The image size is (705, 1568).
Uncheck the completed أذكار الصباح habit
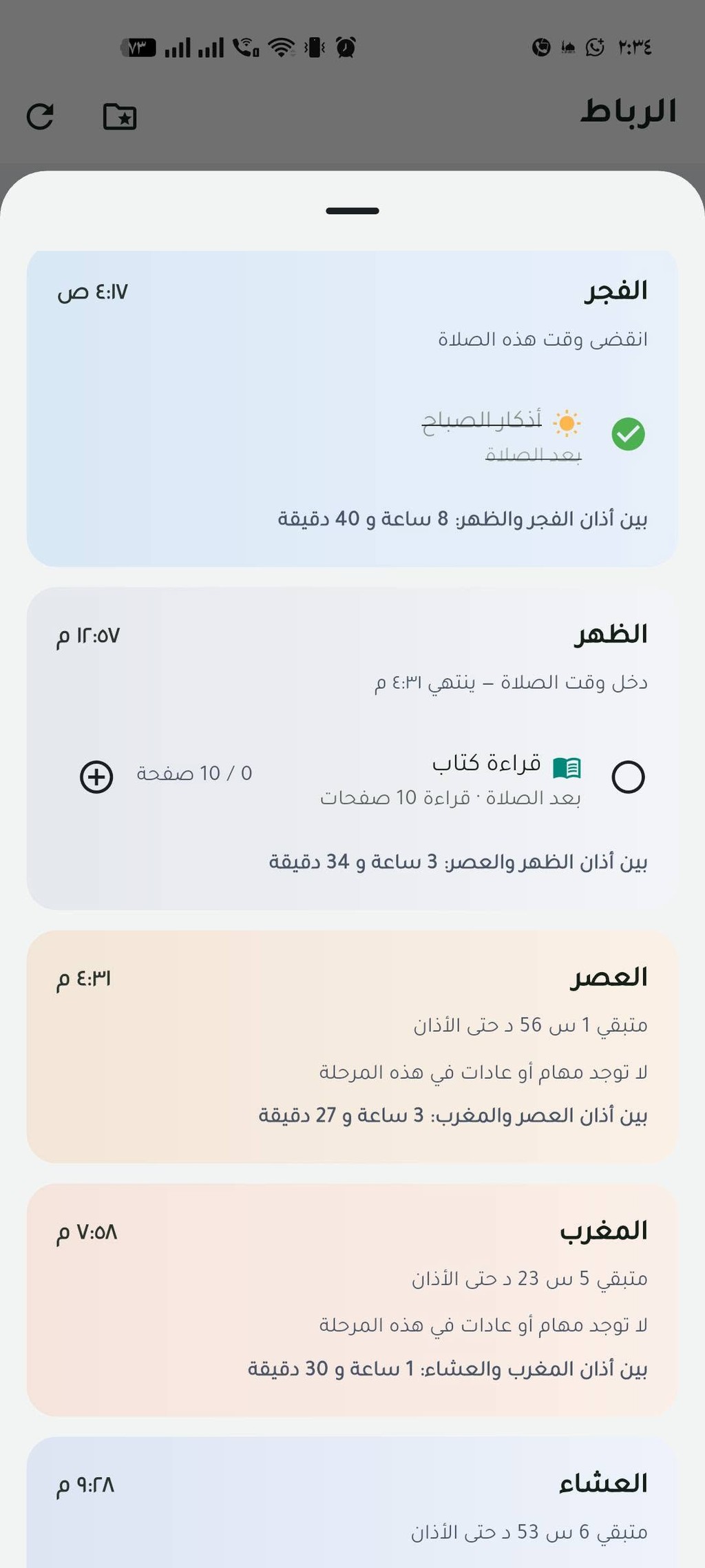pyautogui.click(x=628, y=434)
